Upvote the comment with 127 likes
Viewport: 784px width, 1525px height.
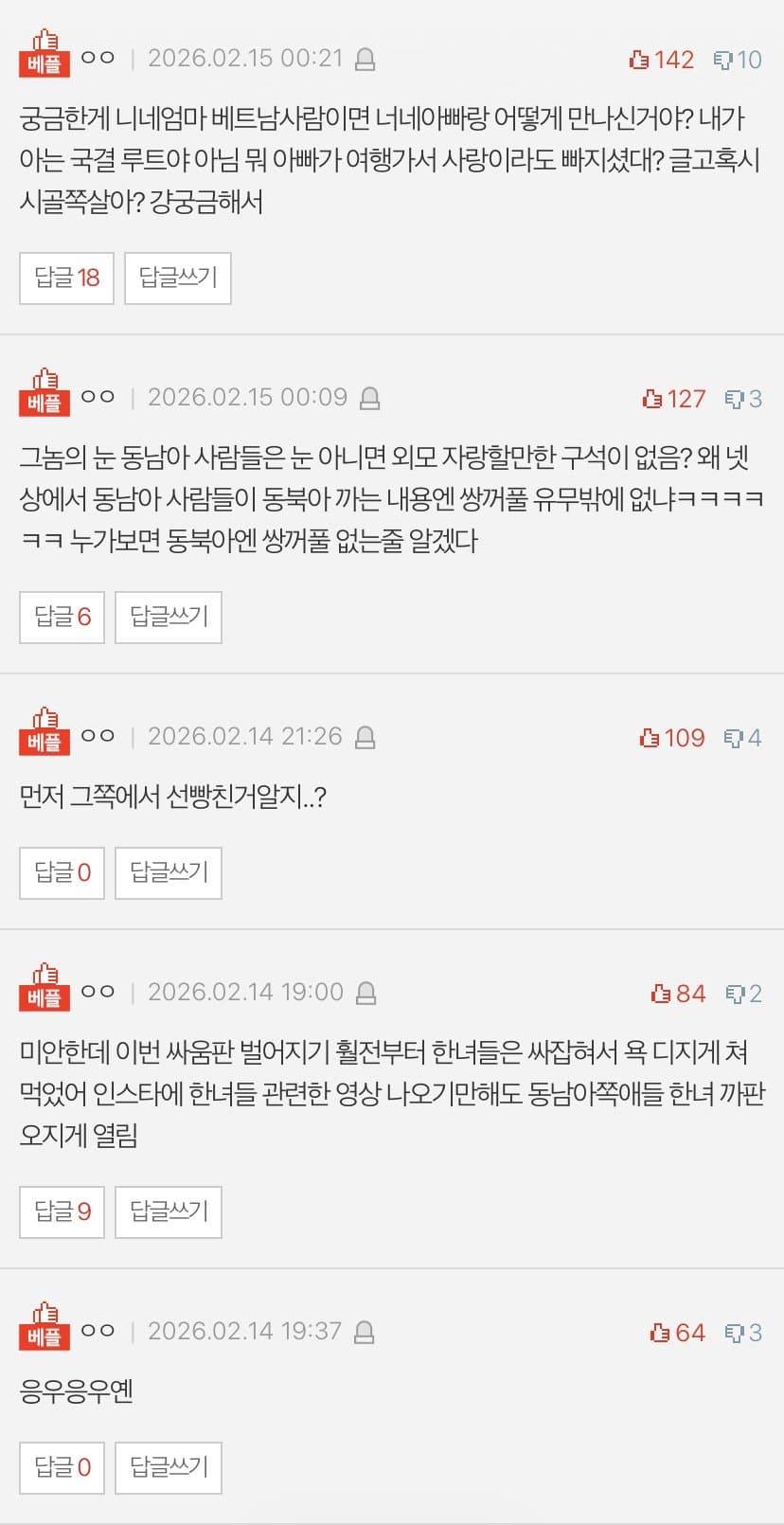673,399
